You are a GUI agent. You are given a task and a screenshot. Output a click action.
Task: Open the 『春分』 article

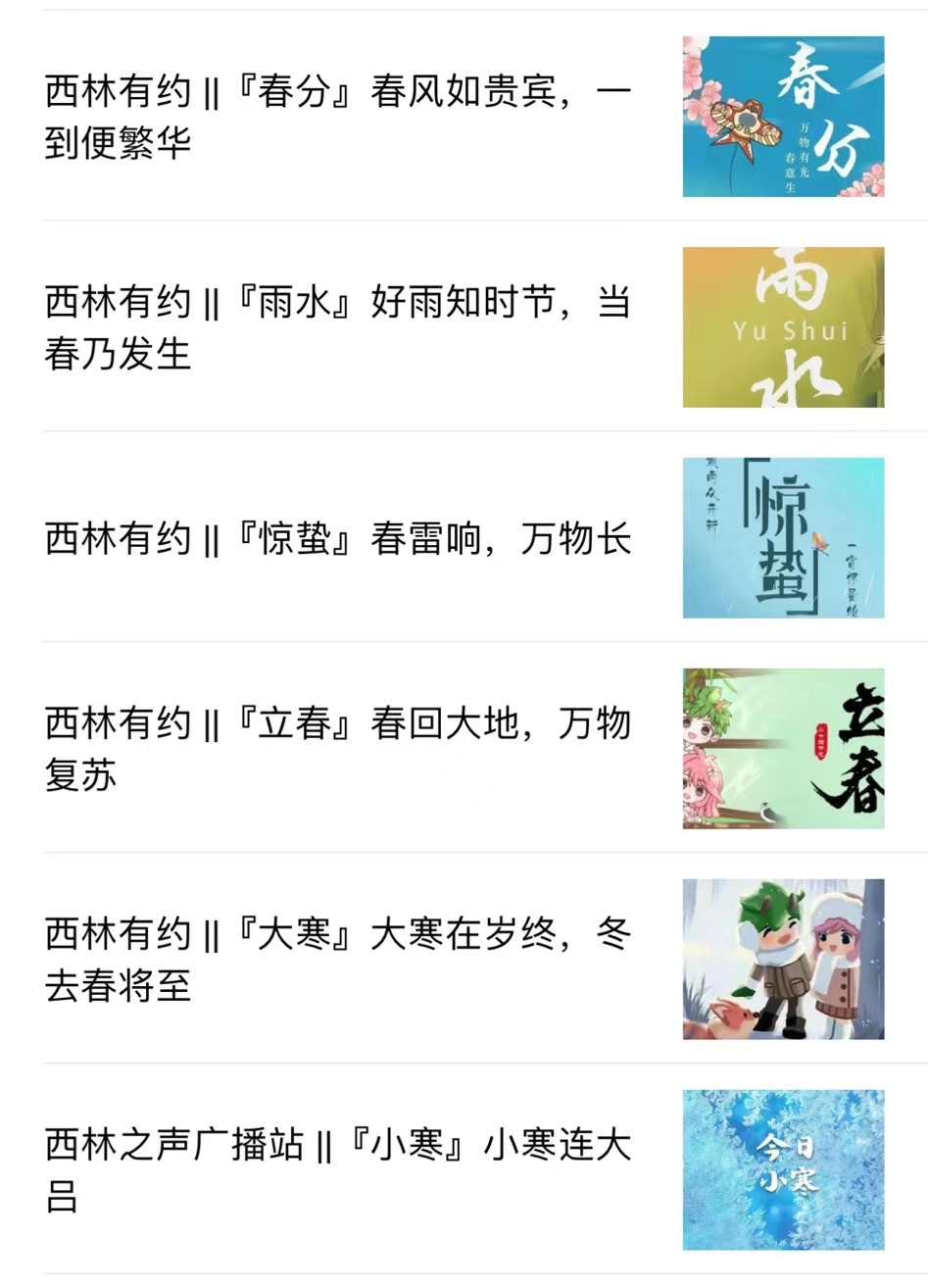point(338,117)
